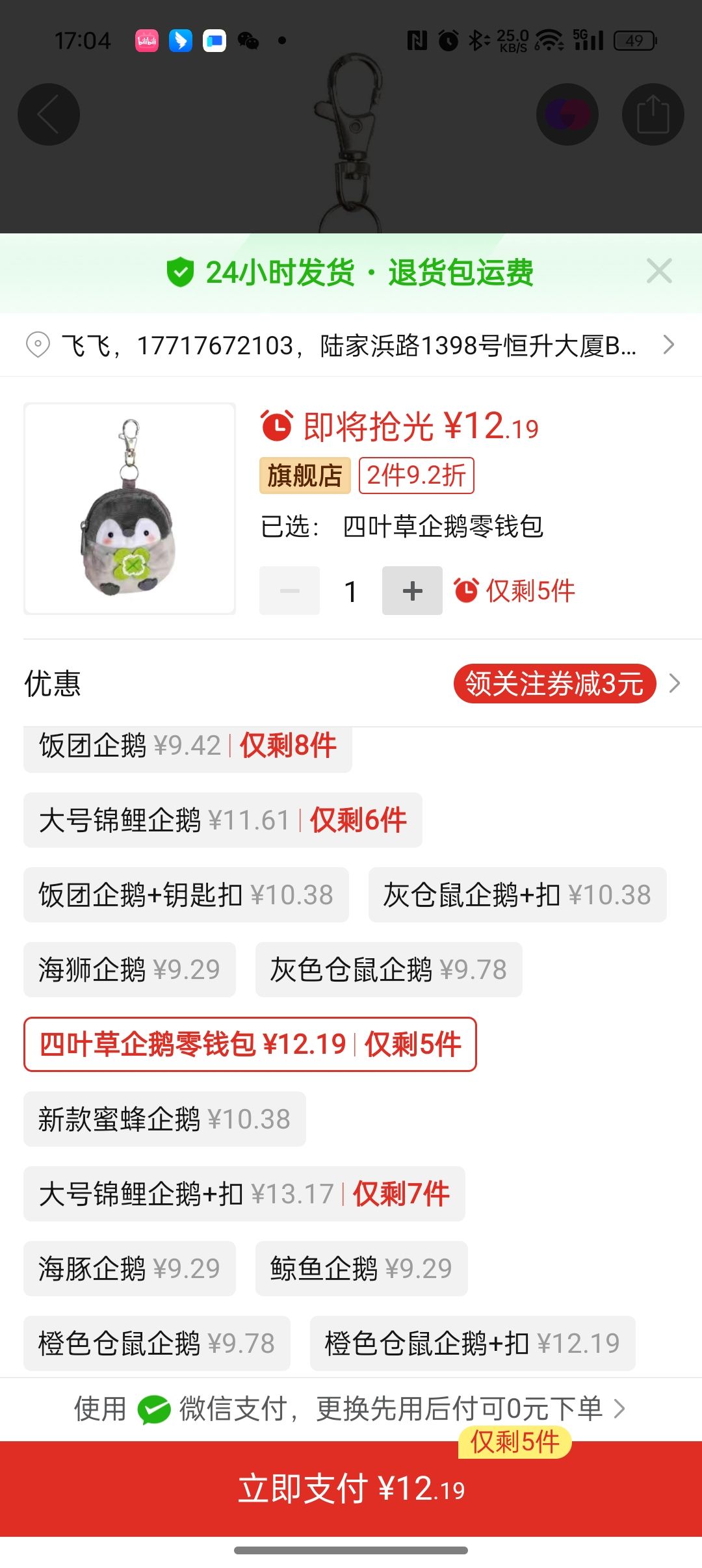This screenshot has height=1568, width=702.
Task: Close the 24小时发货 purchase panel
Action: point(659,271)
